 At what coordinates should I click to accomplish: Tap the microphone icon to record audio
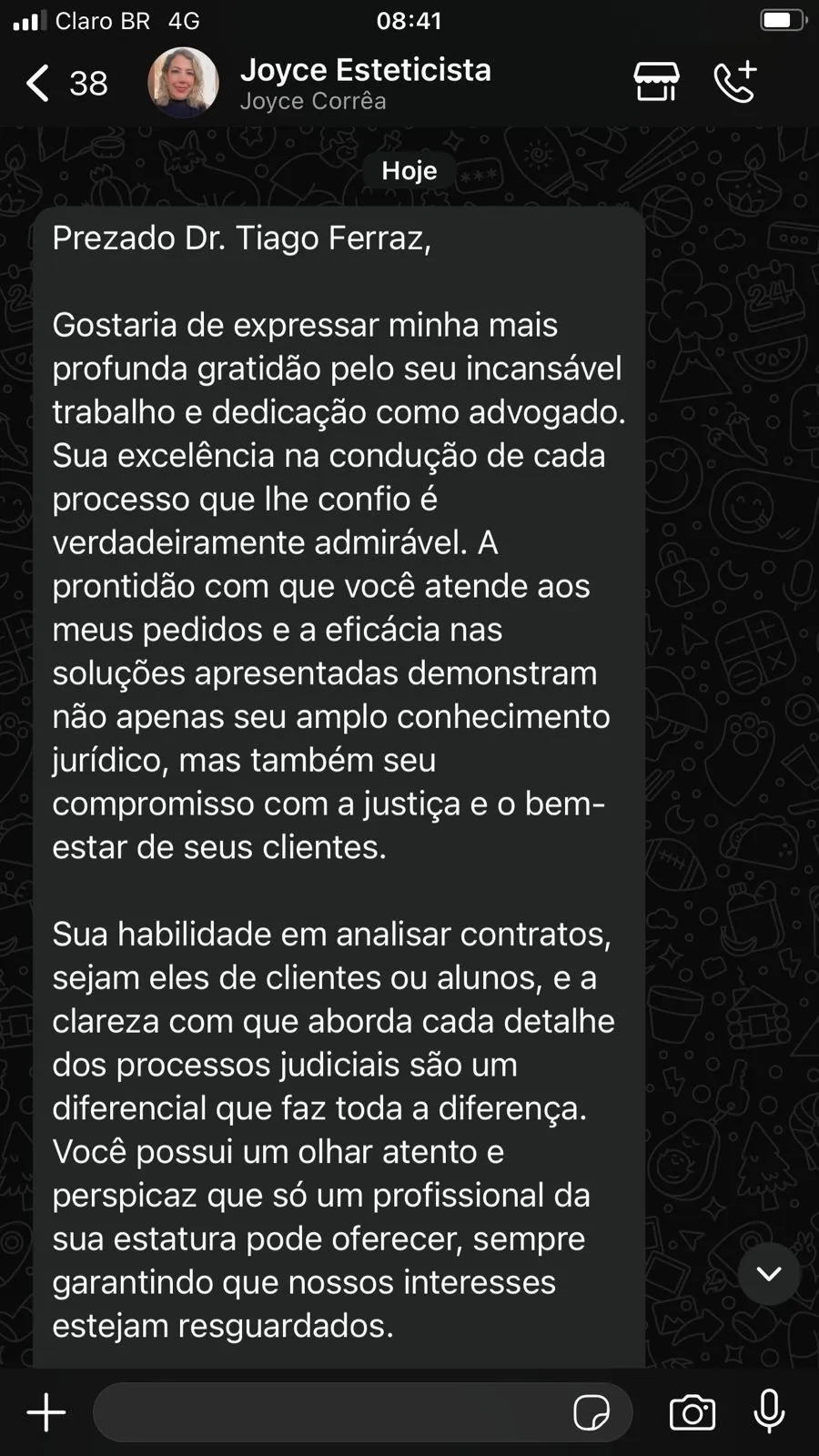770,1411
